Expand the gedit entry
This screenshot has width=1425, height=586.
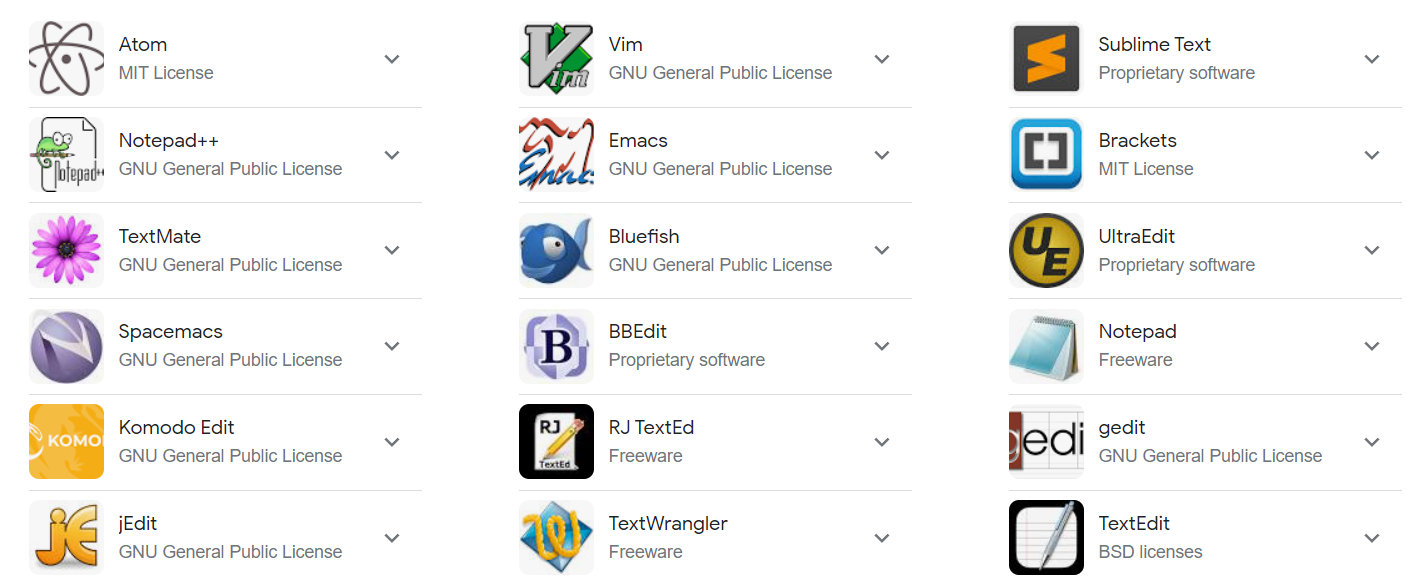[1372, 442]
